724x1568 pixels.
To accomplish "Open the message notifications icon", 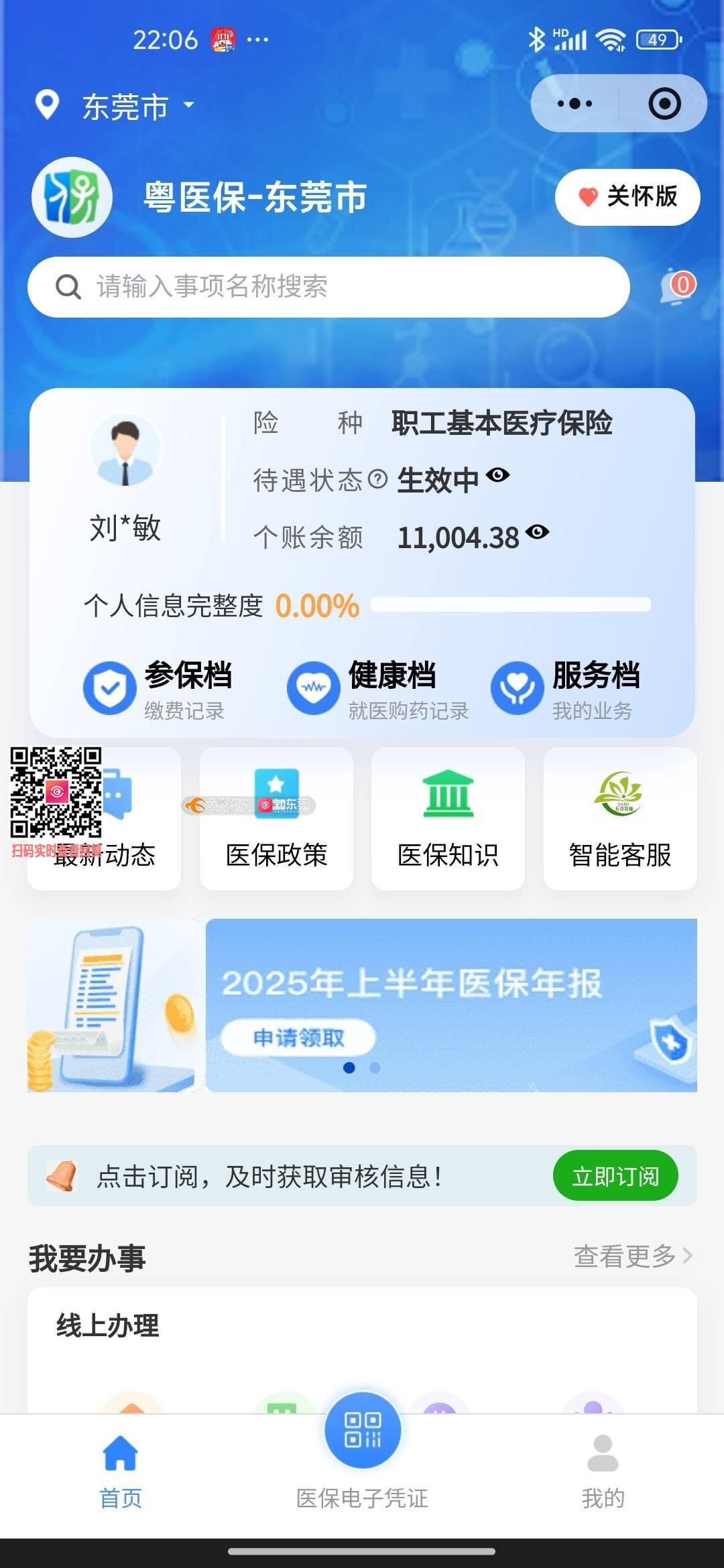I will 677,287.
